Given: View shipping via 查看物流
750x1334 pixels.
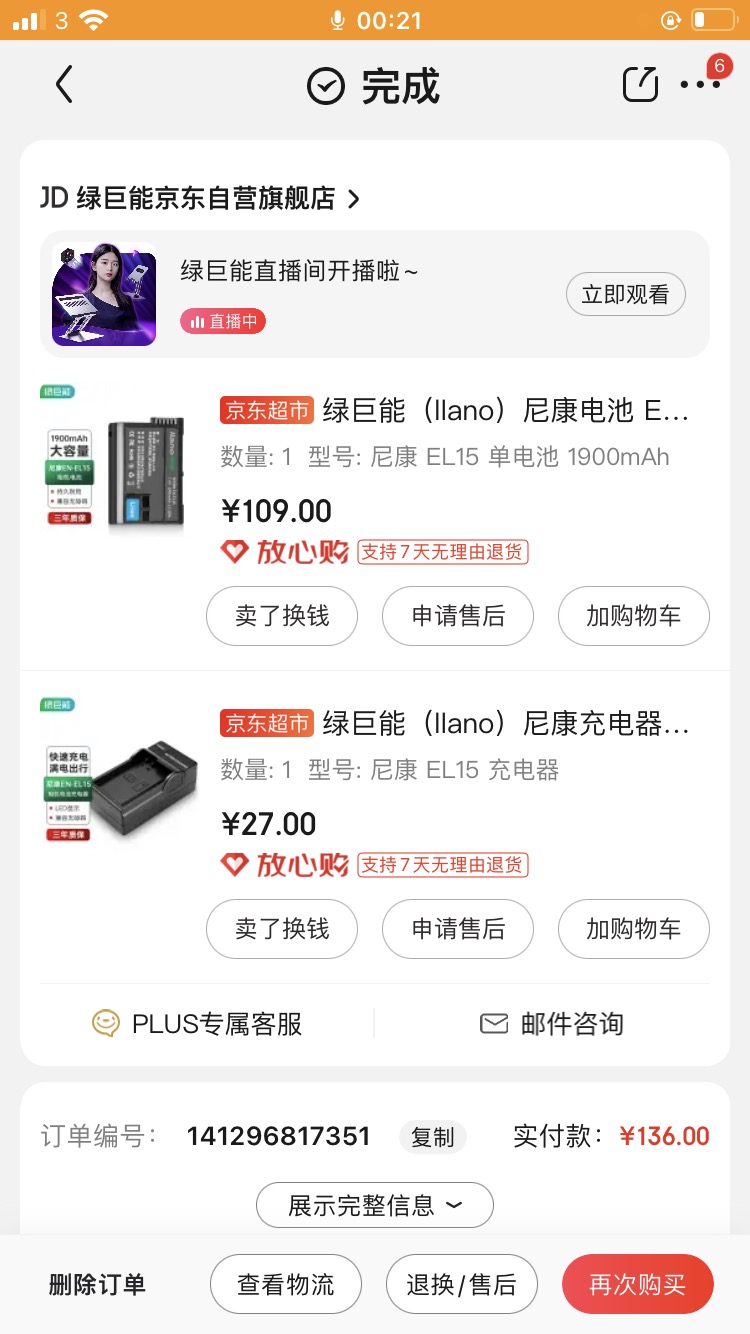Looking at the screenshot, I should tap(285, 1285).
